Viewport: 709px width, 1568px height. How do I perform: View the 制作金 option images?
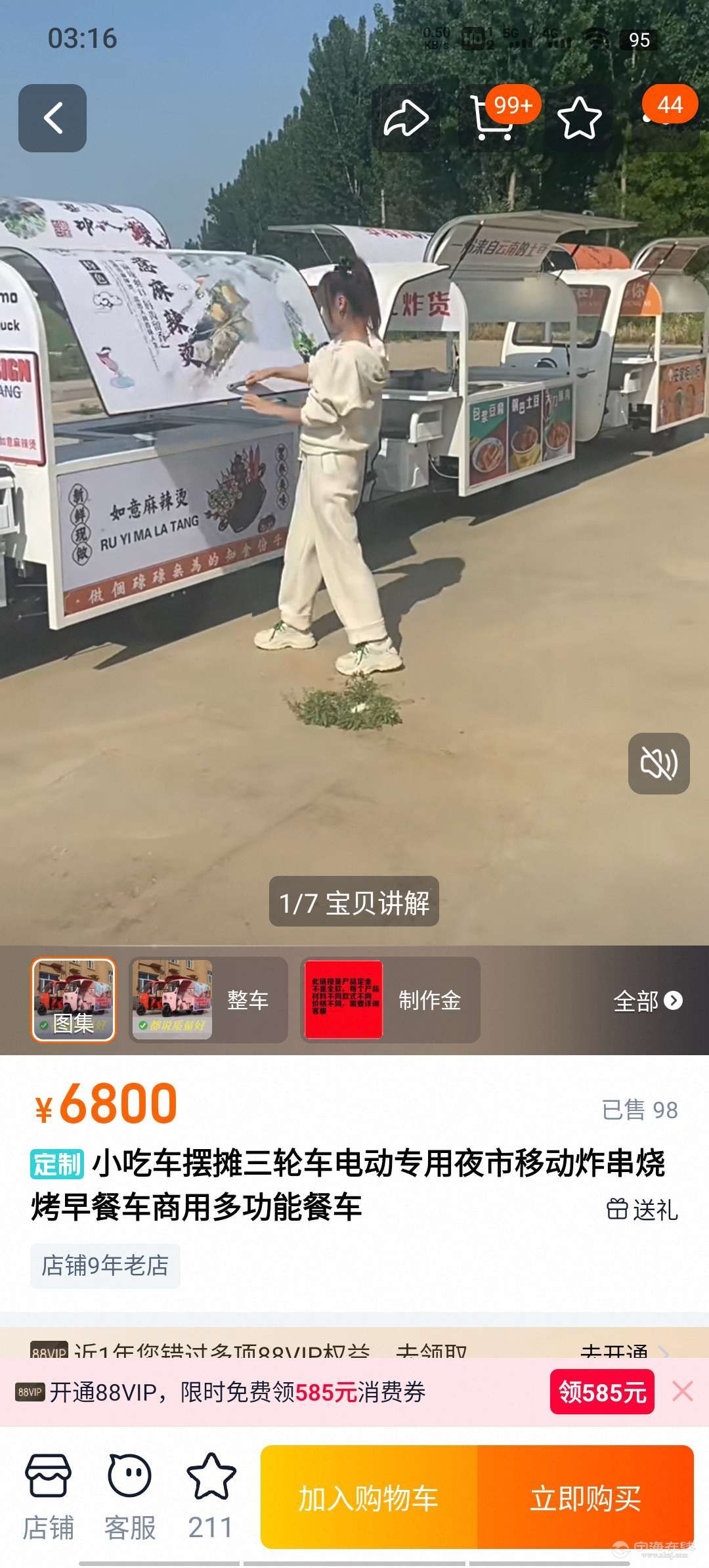coord(390,1000)
